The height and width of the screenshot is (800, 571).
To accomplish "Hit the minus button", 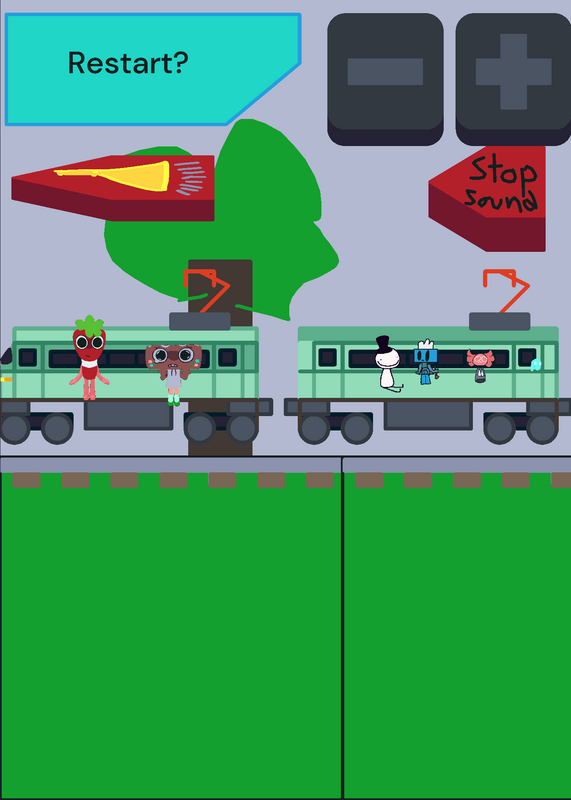I will point(385,79).
